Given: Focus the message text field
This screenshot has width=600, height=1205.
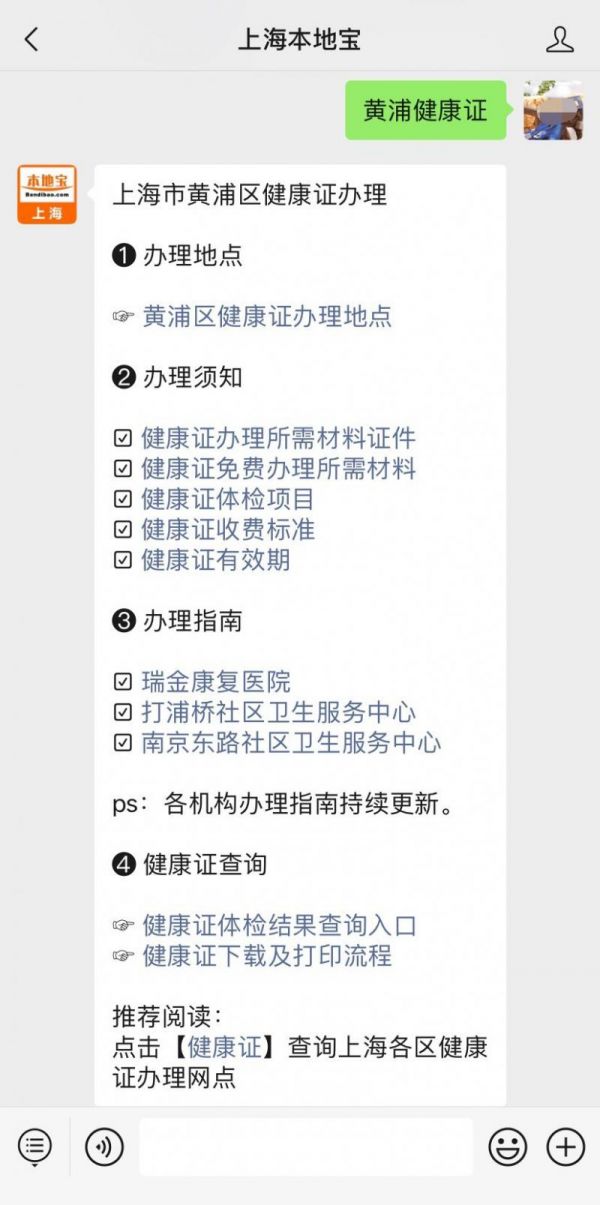Looking at the screenshot, I should pos(306,1147).
